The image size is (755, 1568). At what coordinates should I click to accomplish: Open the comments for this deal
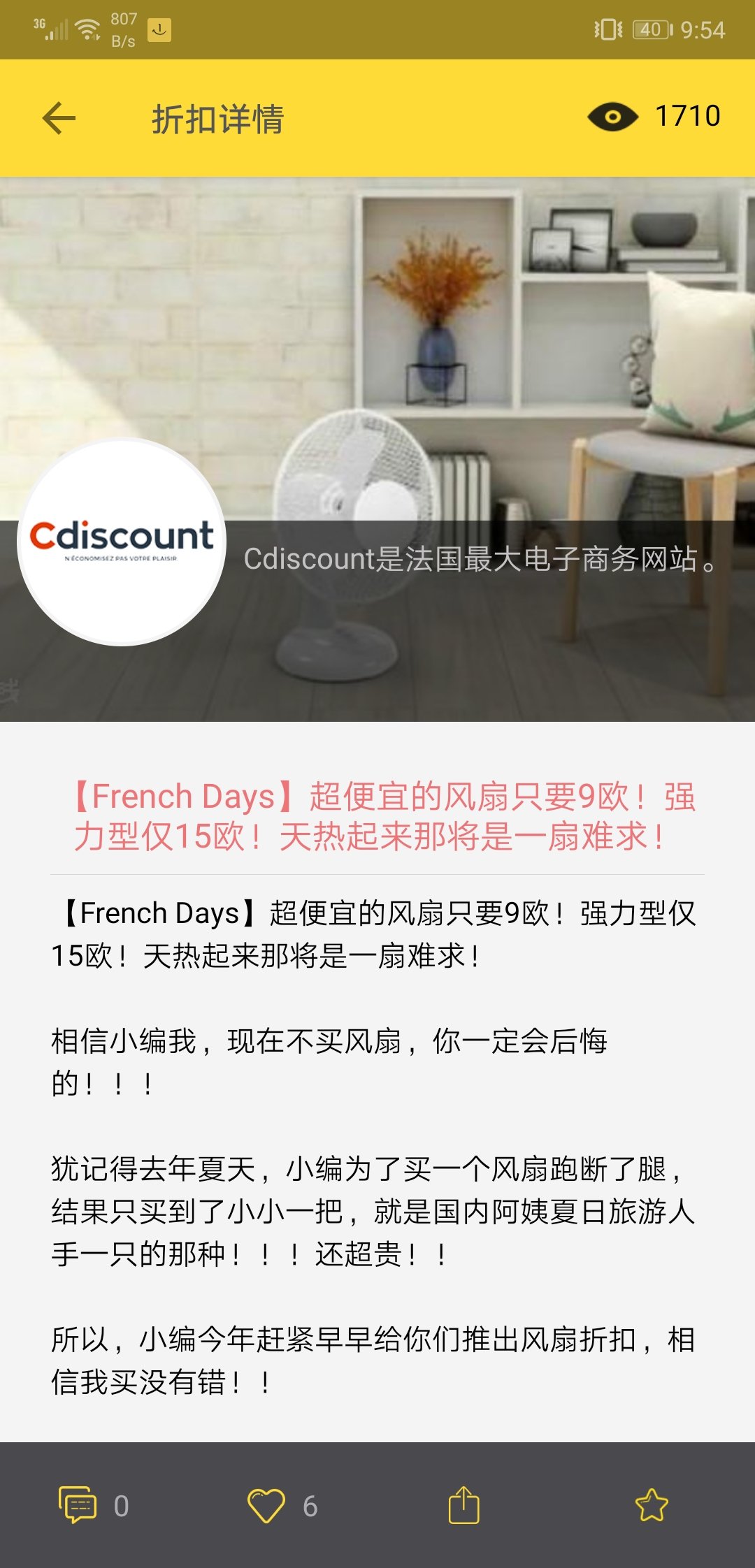78,1505
